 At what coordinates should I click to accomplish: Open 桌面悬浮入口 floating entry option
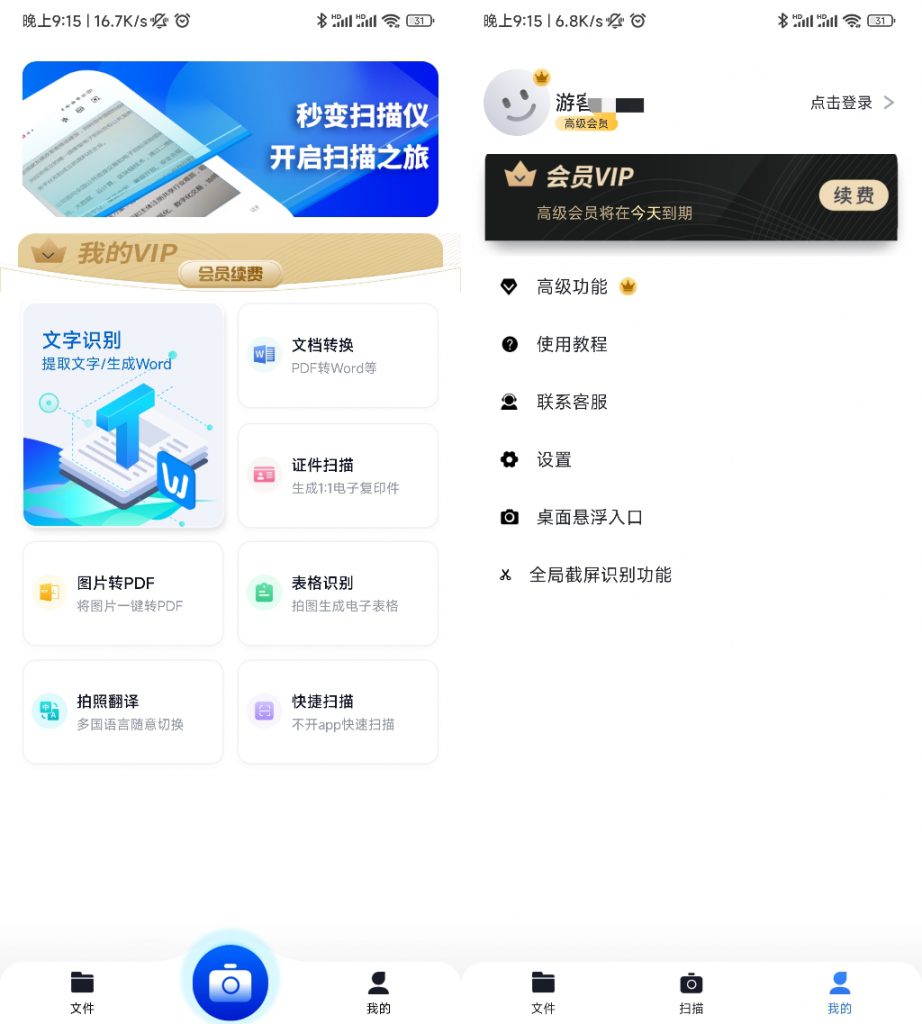point(589,517)
